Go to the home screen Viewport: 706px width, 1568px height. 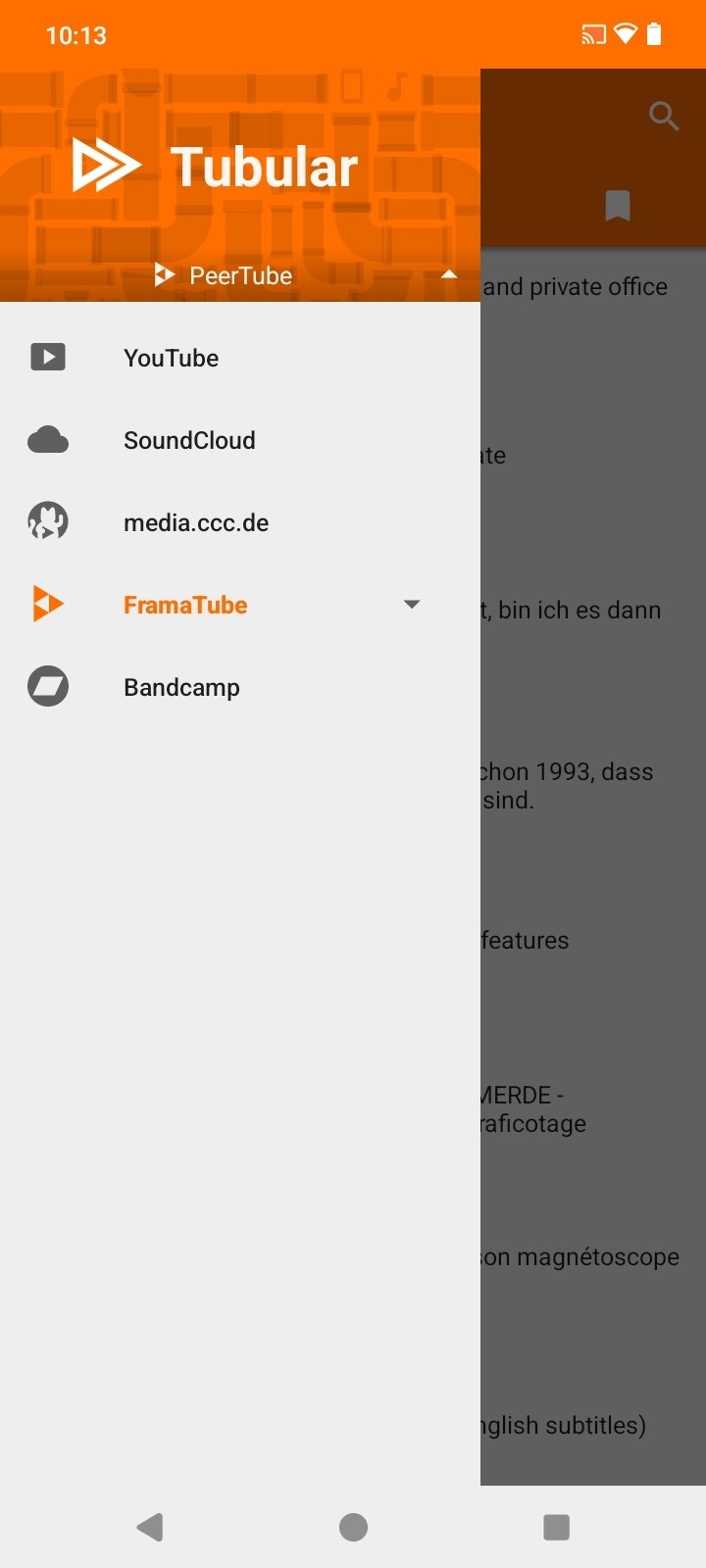353,1527
